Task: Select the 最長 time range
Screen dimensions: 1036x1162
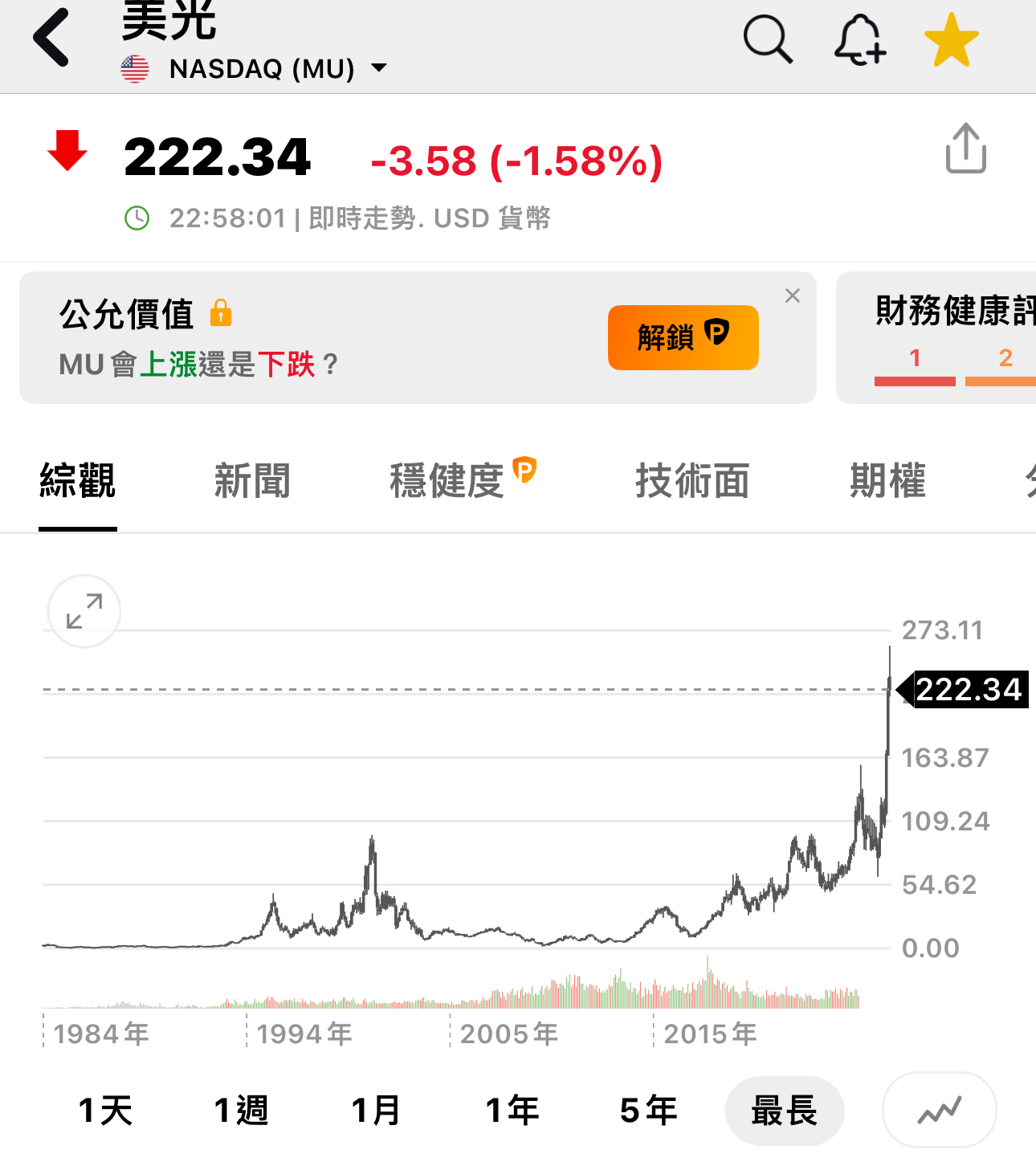Action: (x=784, y=1111)
